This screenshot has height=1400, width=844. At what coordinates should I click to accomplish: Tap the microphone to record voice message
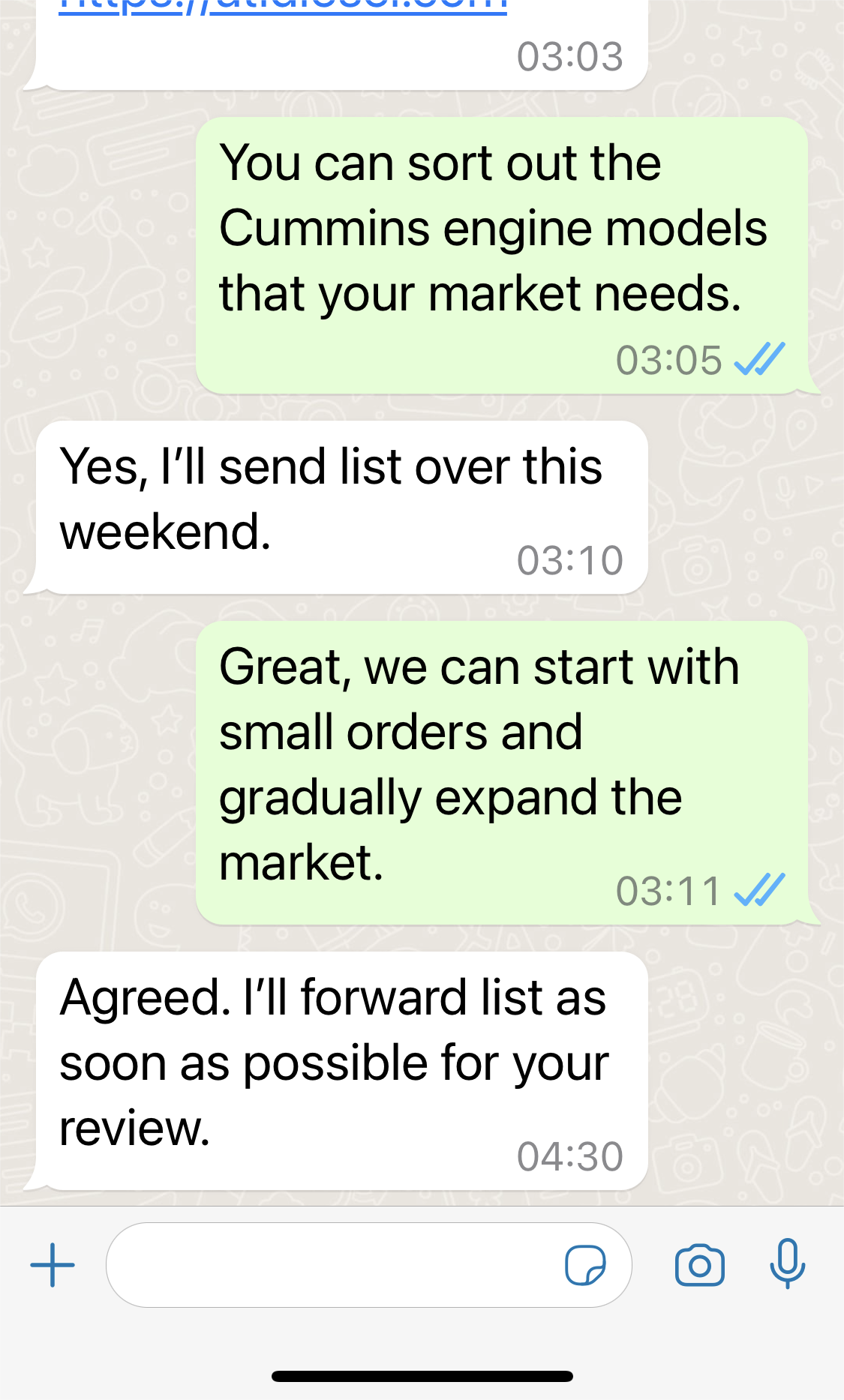787,1264
